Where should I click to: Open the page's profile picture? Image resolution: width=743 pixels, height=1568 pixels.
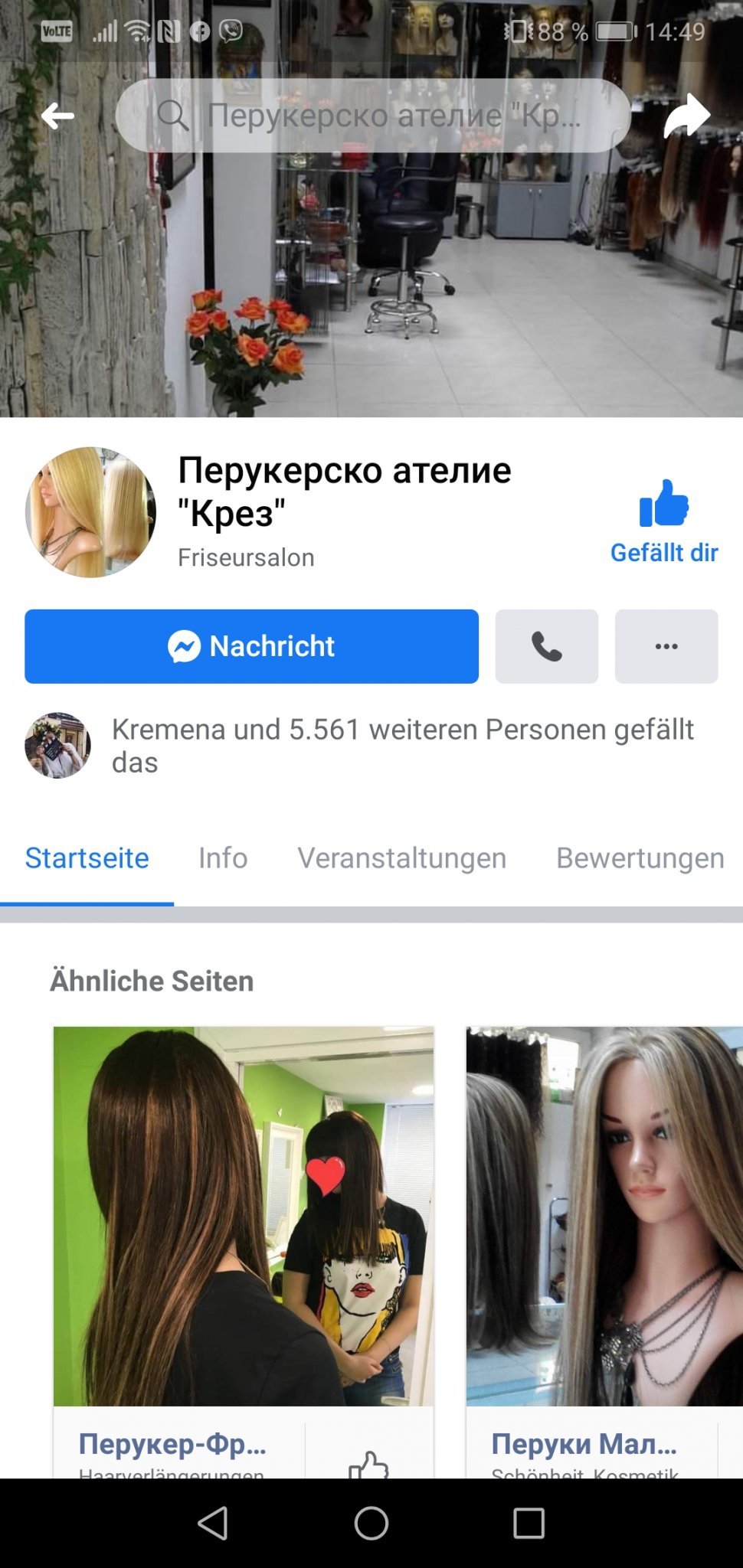coord(90,512)
